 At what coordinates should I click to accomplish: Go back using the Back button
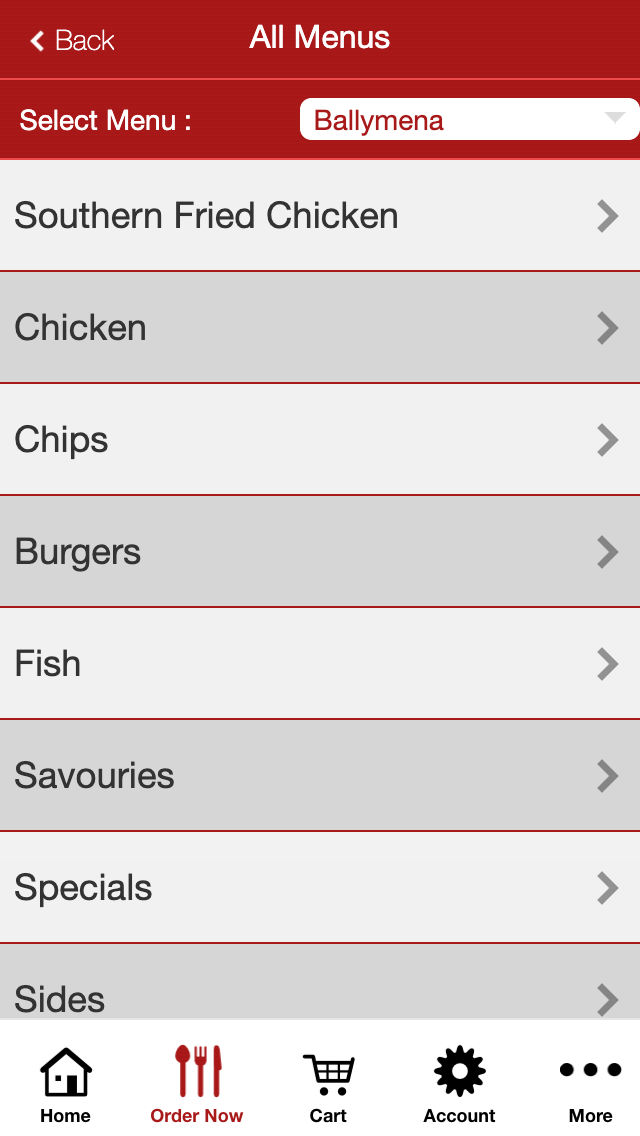[x=72, y=41]
